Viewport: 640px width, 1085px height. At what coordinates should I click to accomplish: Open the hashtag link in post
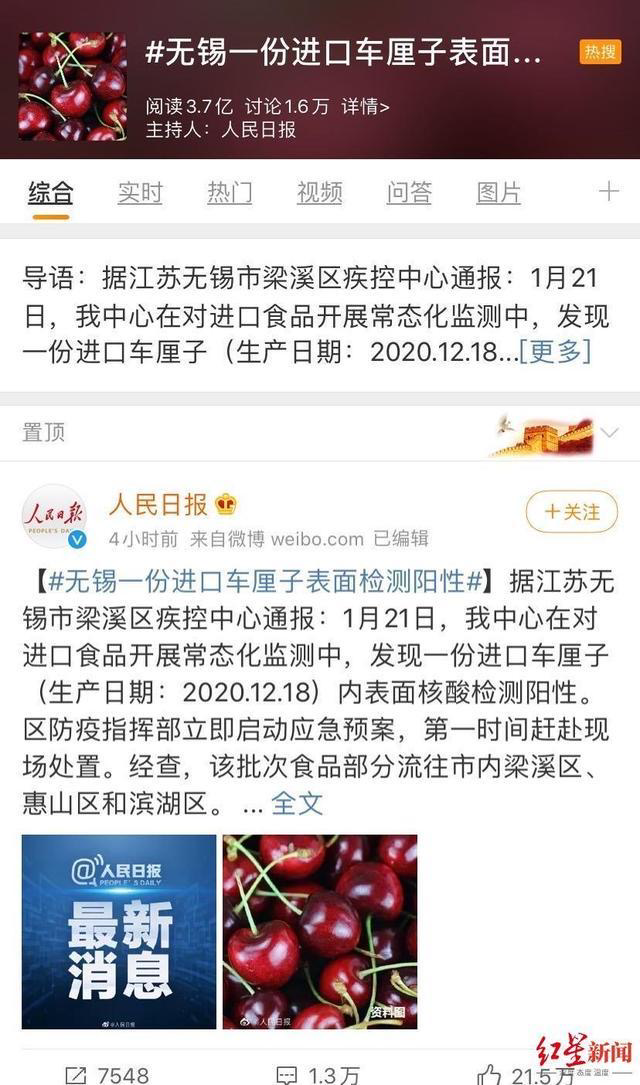point(264,580)
